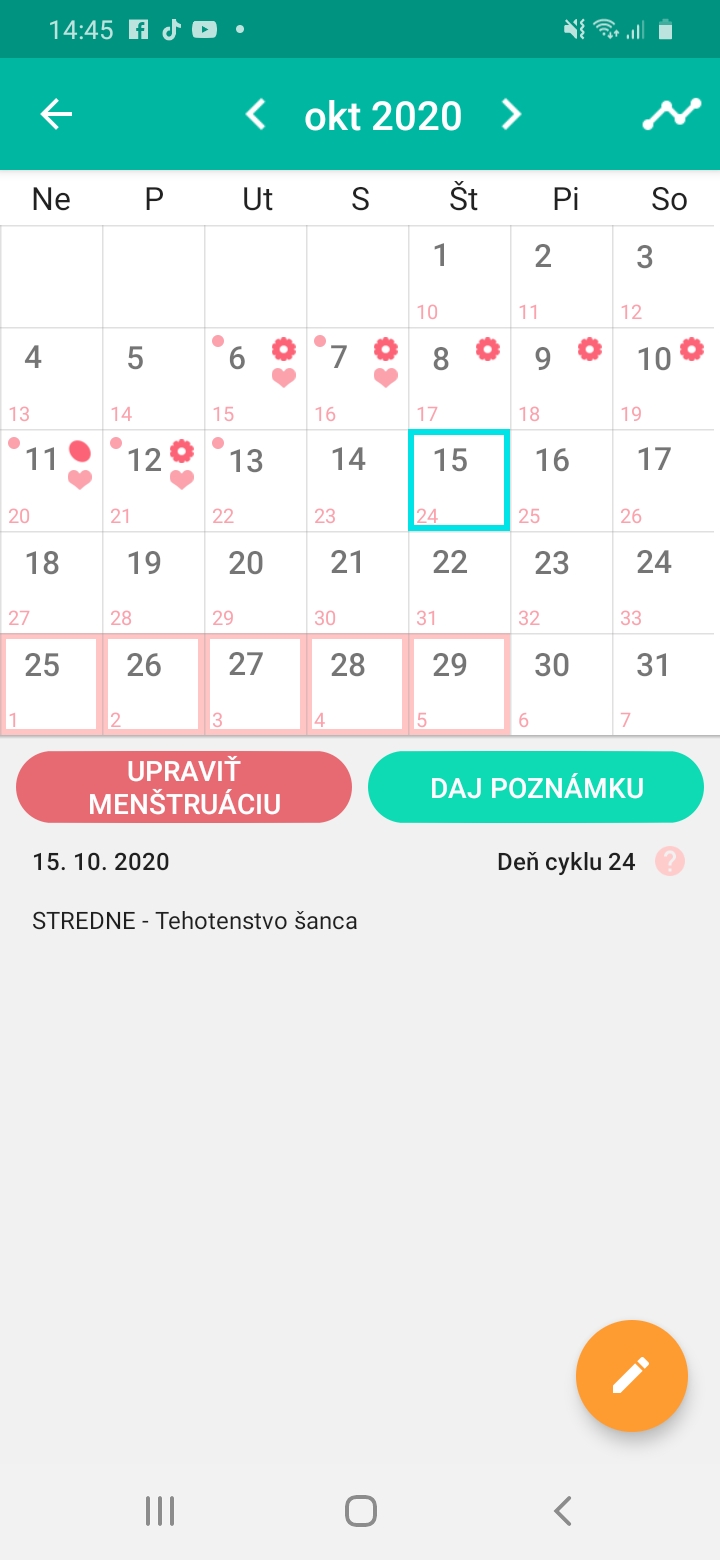This screenshot has height=1560, width=720.
Task: Open recent apps from navigation bar
Action: pyautogui.click(x=160, y=1511)
